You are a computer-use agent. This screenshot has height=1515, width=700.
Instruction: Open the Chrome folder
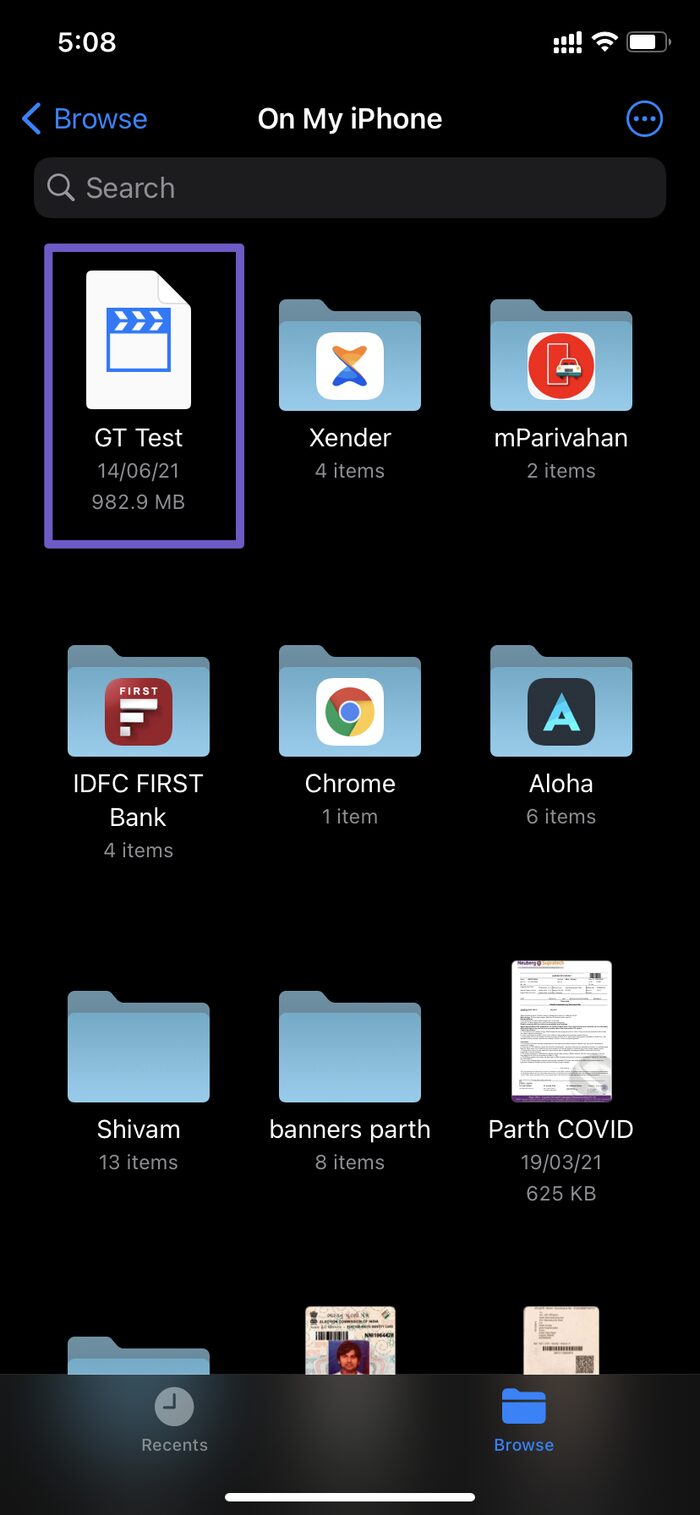pyautogui.click(x=350, y=704)
